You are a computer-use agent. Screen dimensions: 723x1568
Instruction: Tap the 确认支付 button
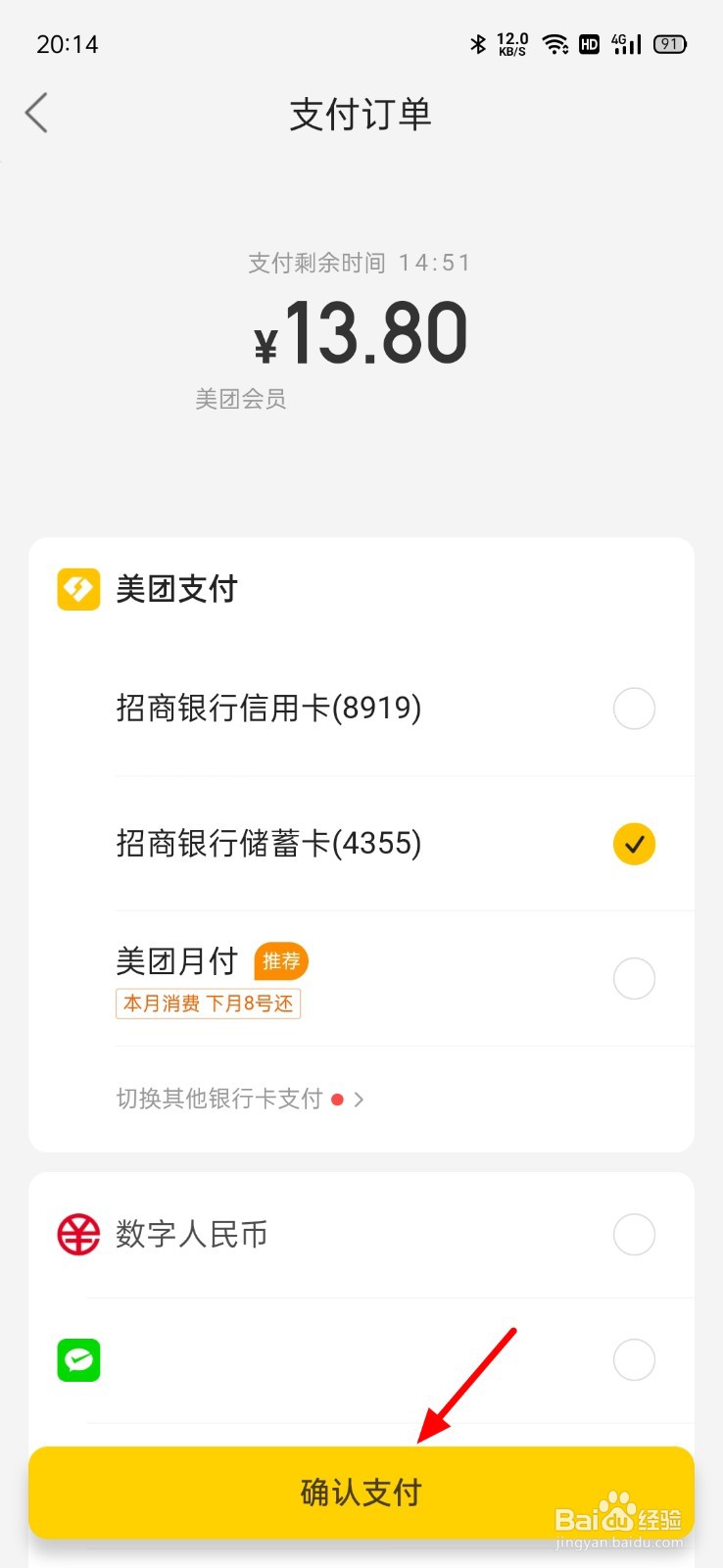361,1493
